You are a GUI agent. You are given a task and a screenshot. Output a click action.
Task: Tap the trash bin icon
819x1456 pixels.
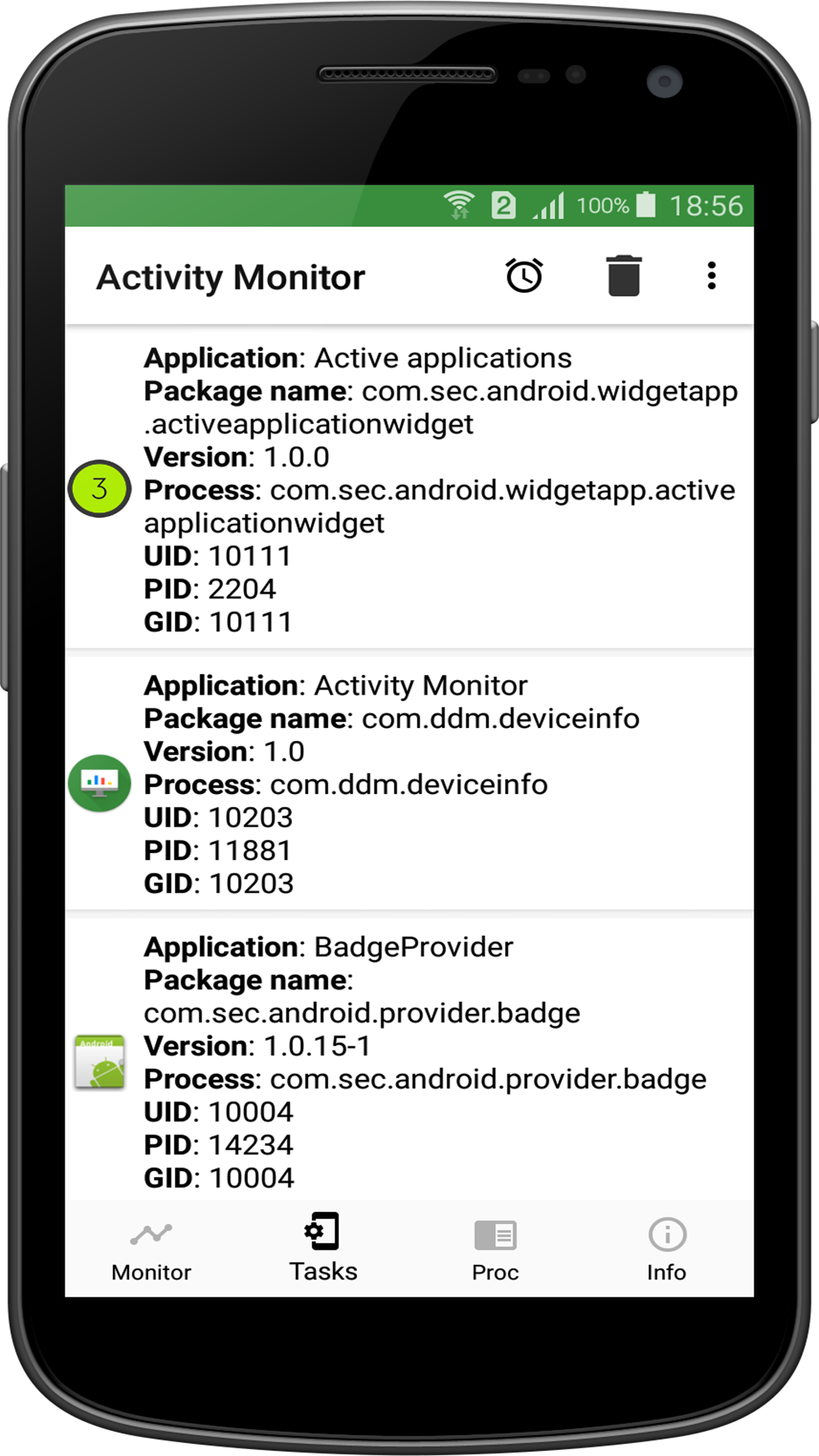[x=623, y=276]
